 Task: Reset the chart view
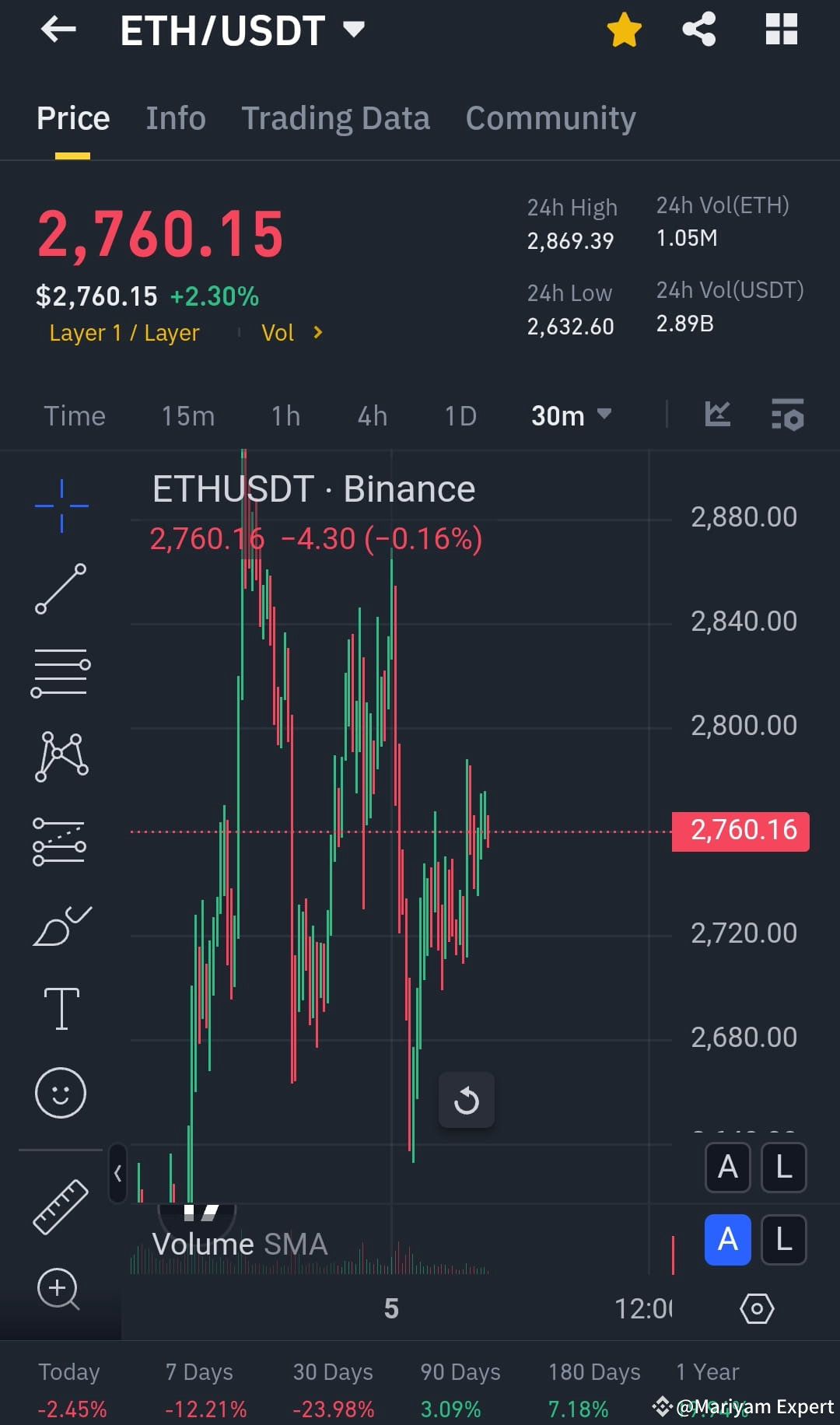tap(467, 1099)
